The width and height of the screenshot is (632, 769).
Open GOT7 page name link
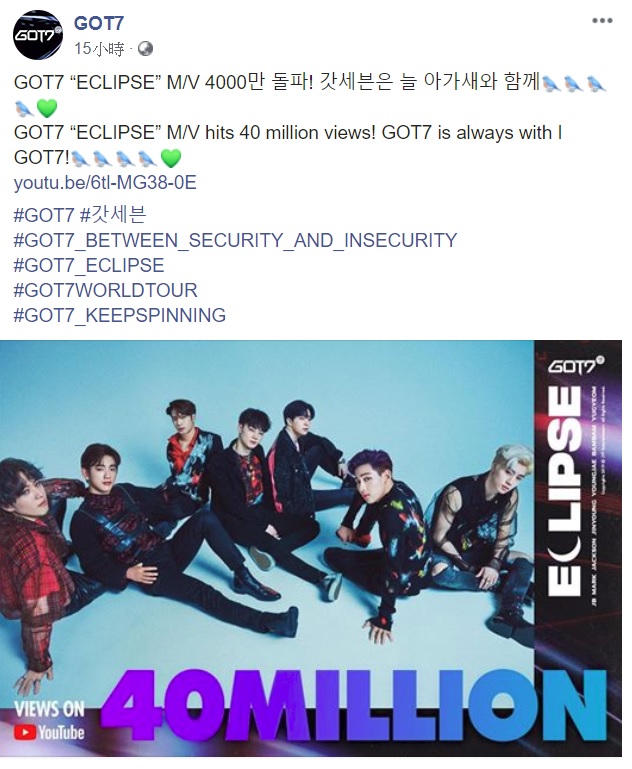97,24
